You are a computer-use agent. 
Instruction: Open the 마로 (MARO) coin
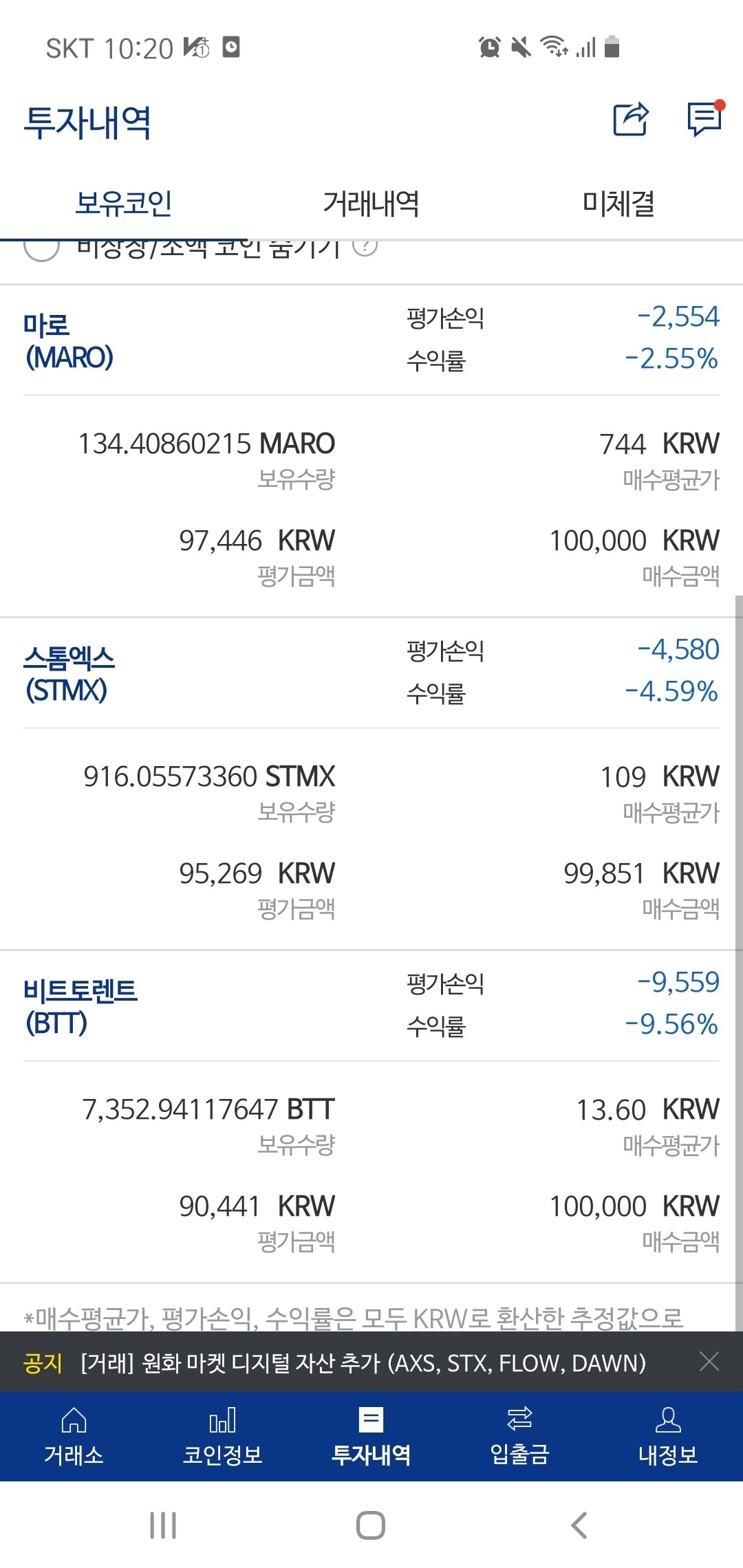[x=69, y=341]
